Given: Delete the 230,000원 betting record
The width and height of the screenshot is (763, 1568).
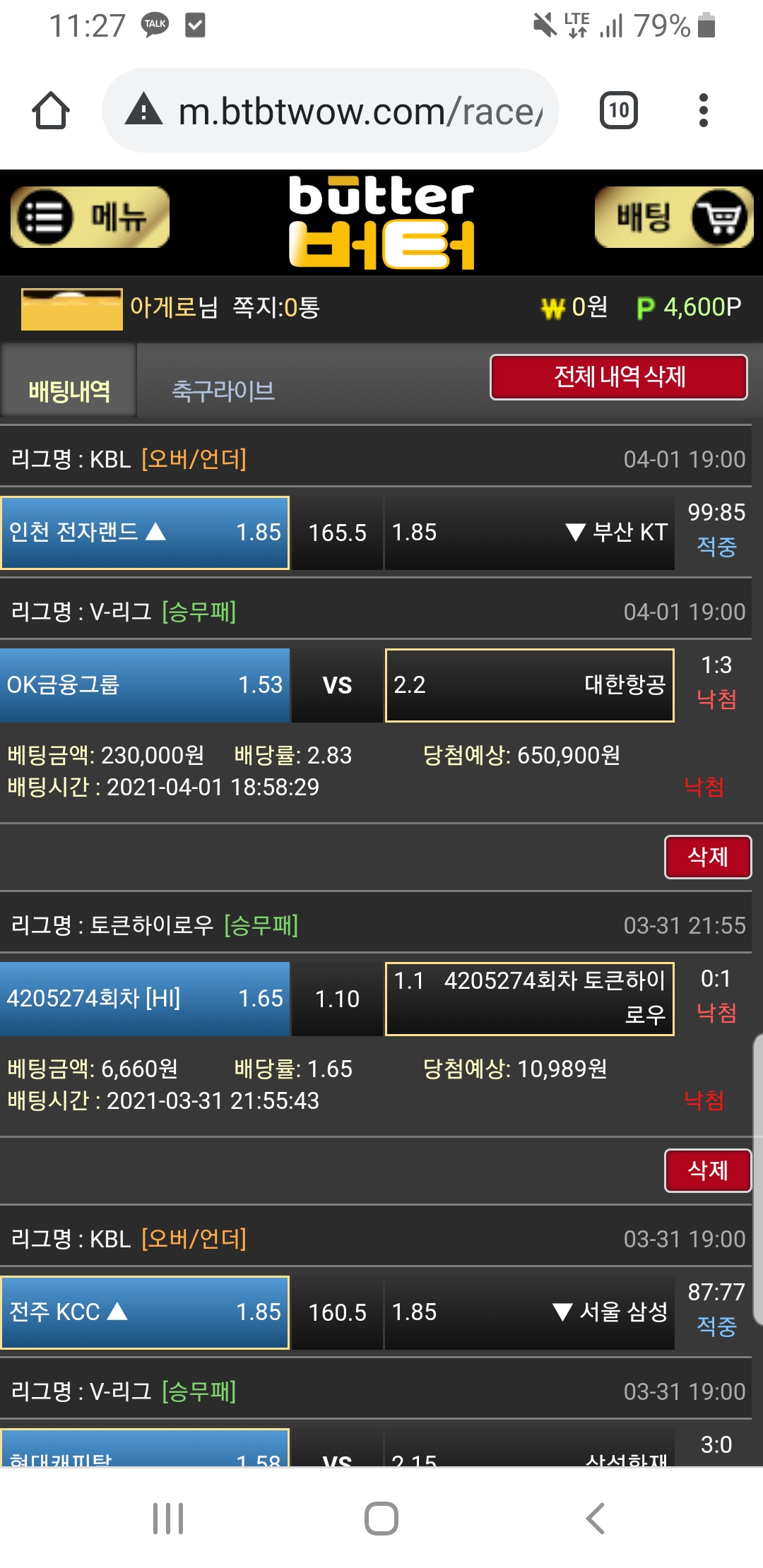Looking at the screenshot, I should (707, 857).
